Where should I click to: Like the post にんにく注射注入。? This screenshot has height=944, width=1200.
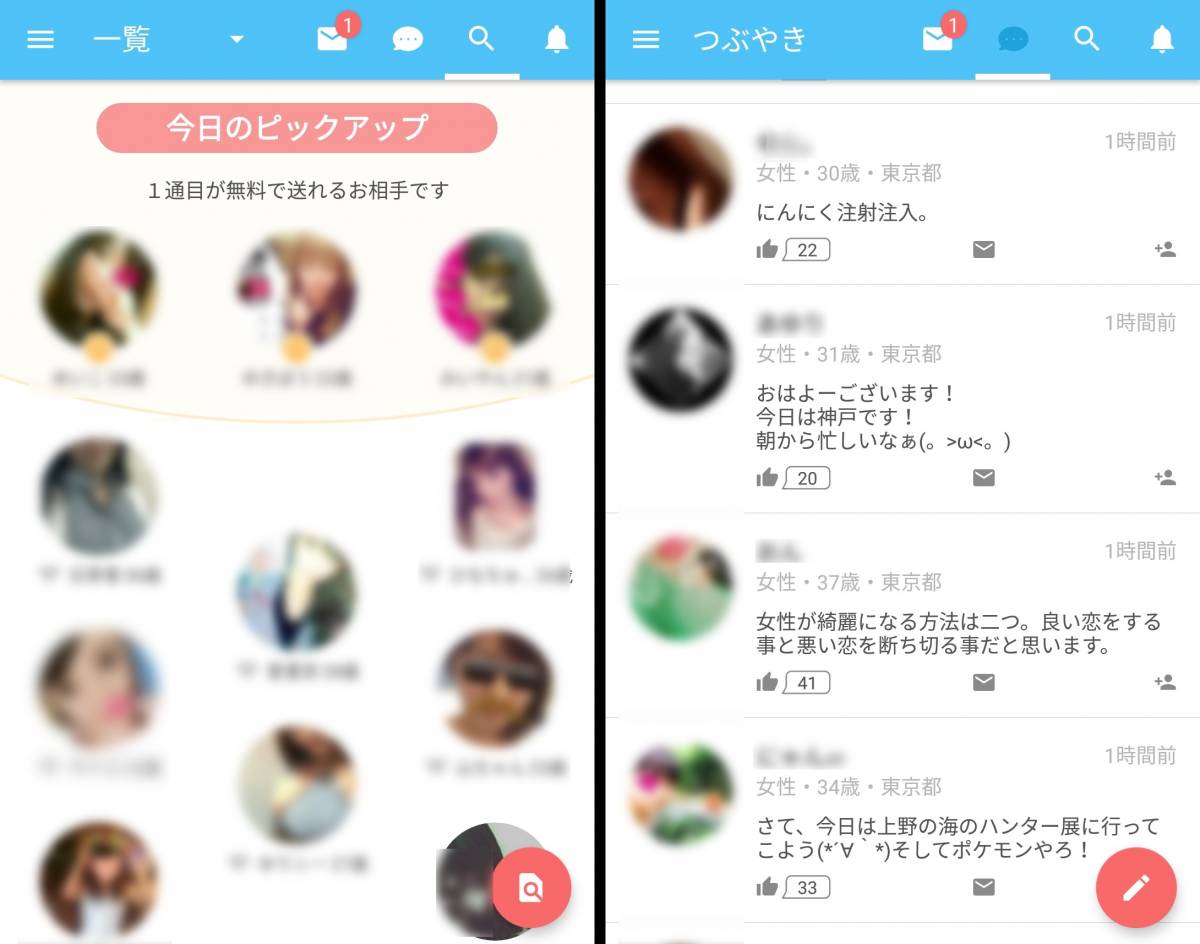pos(768,250)
